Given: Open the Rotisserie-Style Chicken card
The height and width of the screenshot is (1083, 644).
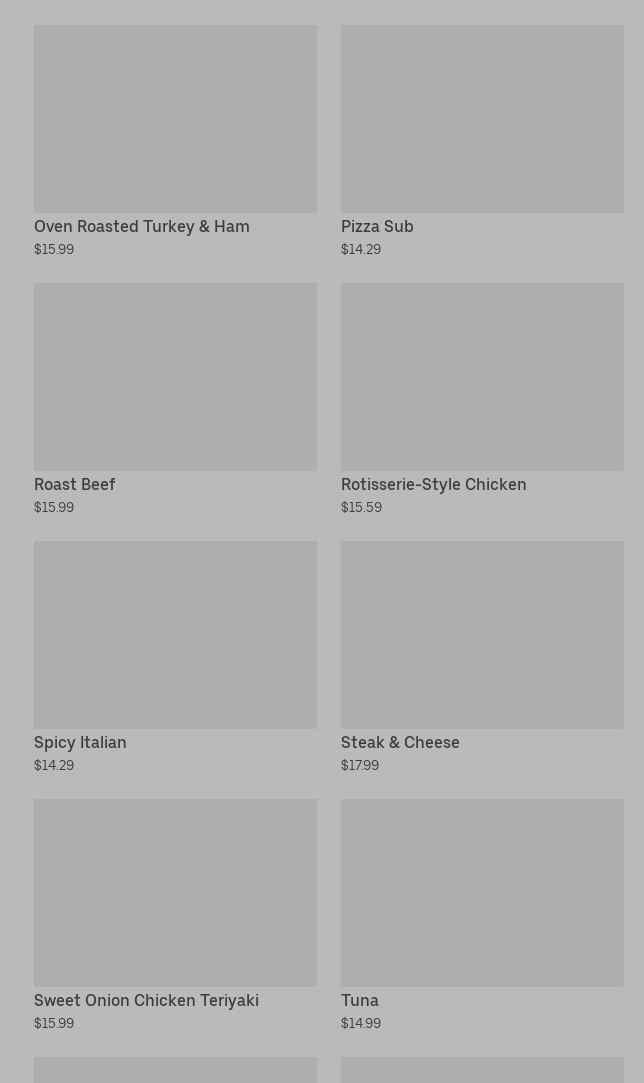Looking at the screenshot, I should (x=481, y=398).
